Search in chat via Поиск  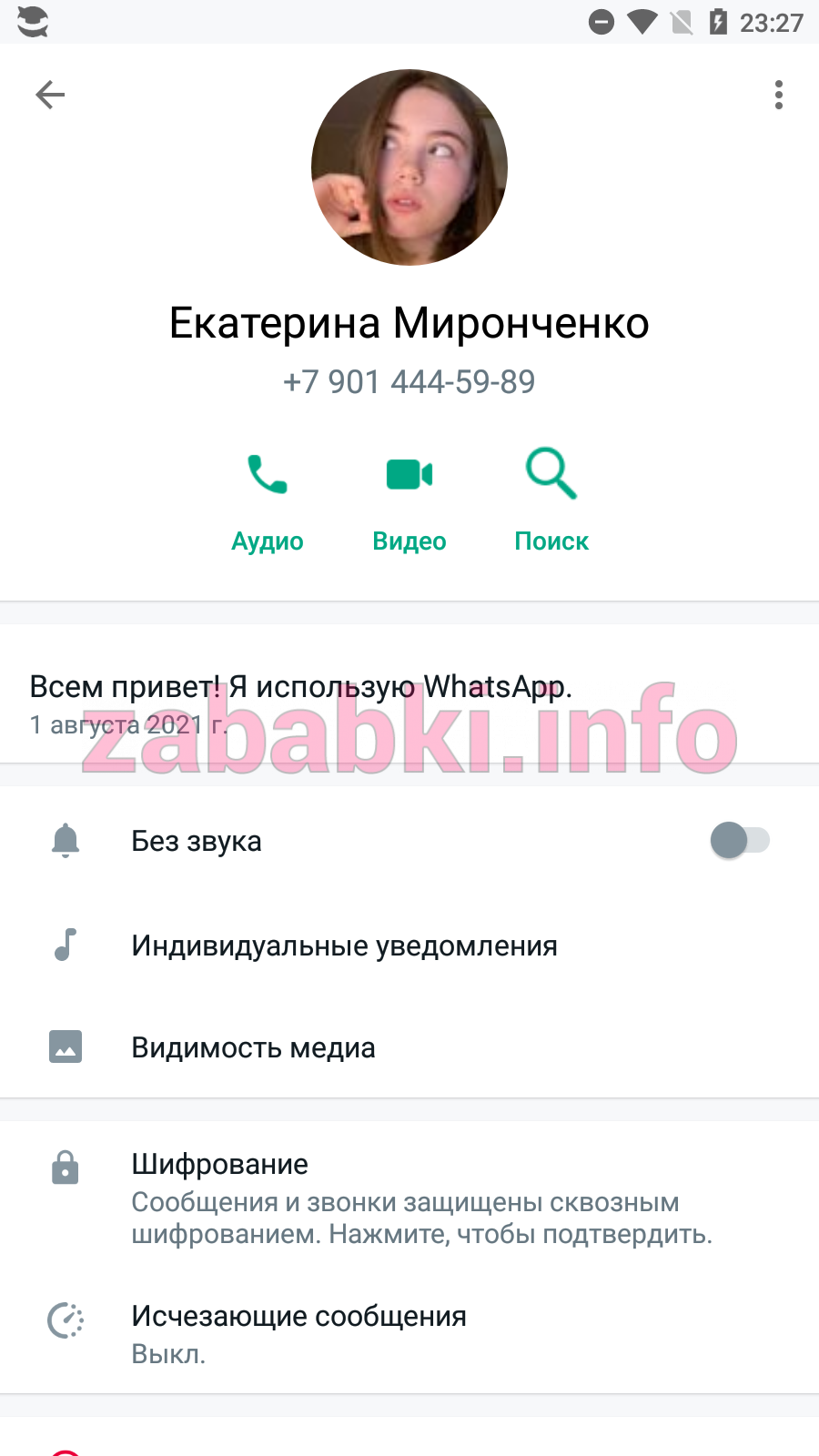[551, 502]
